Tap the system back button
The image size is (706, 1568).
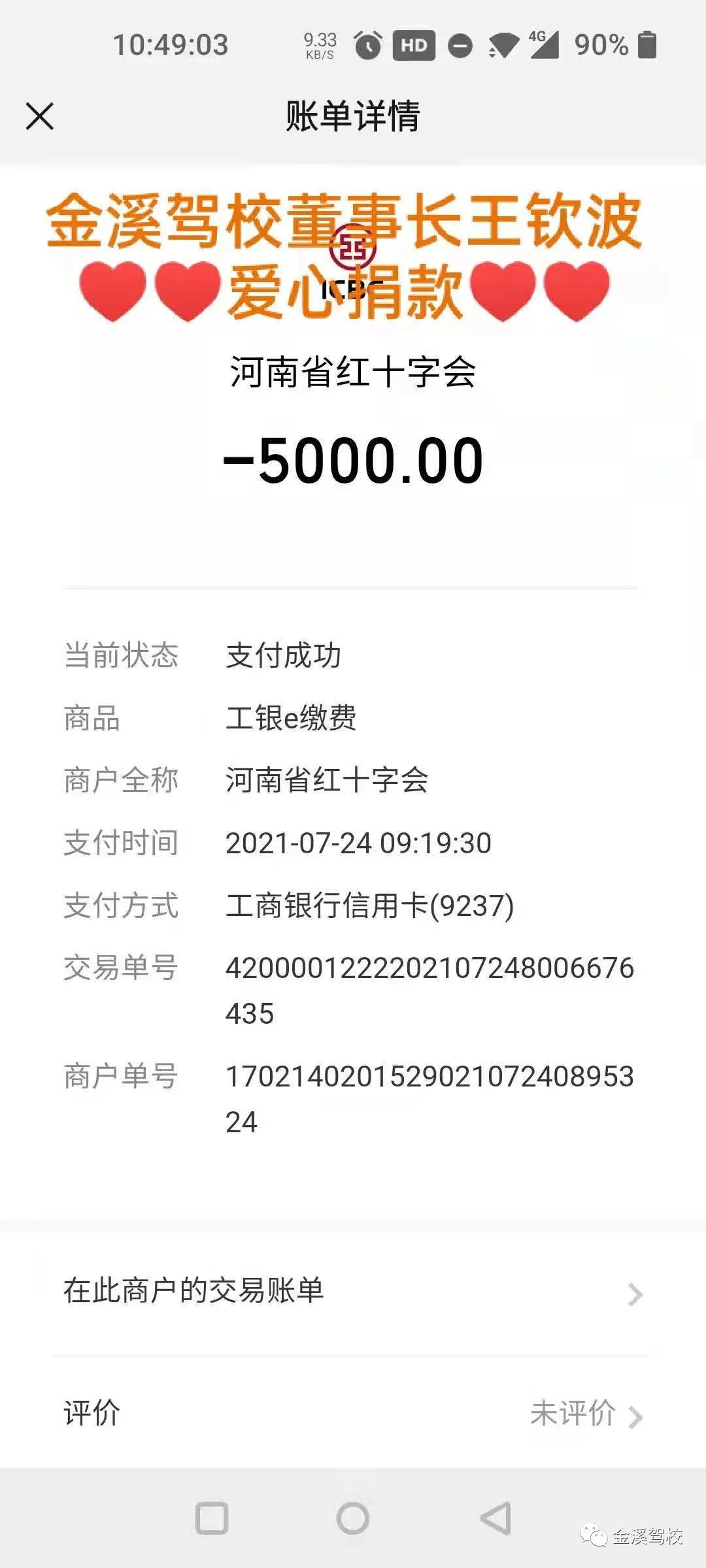pos(496,1518)
